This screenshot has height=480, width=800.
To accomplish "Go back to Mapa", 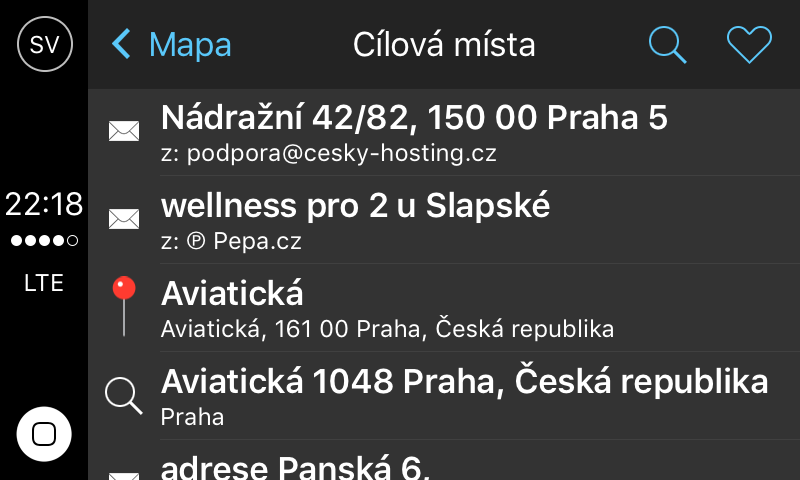I will (171, 45).
